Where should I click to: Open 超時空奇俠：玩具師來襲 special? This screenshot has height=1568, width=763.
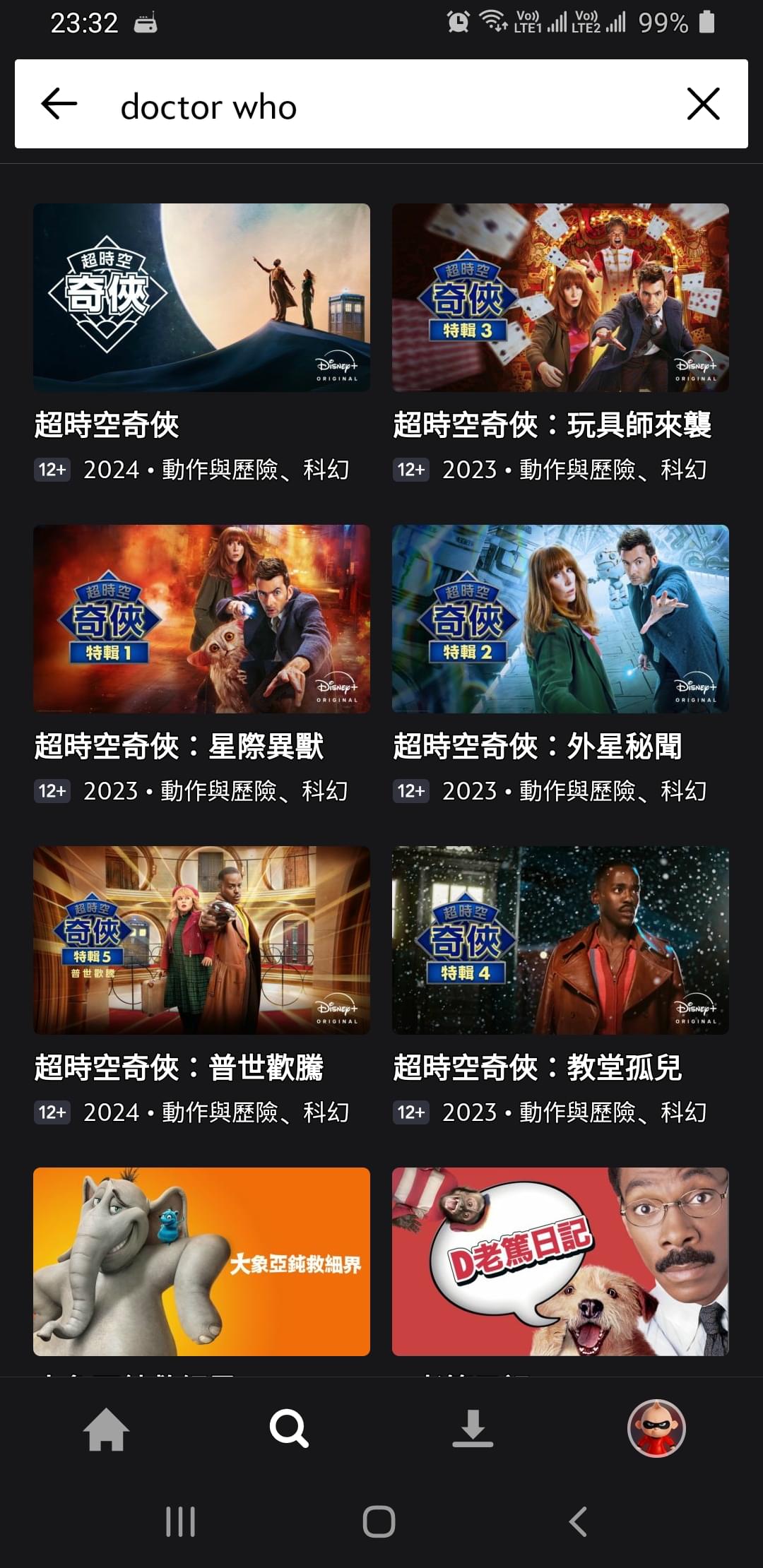click(560, 297)
